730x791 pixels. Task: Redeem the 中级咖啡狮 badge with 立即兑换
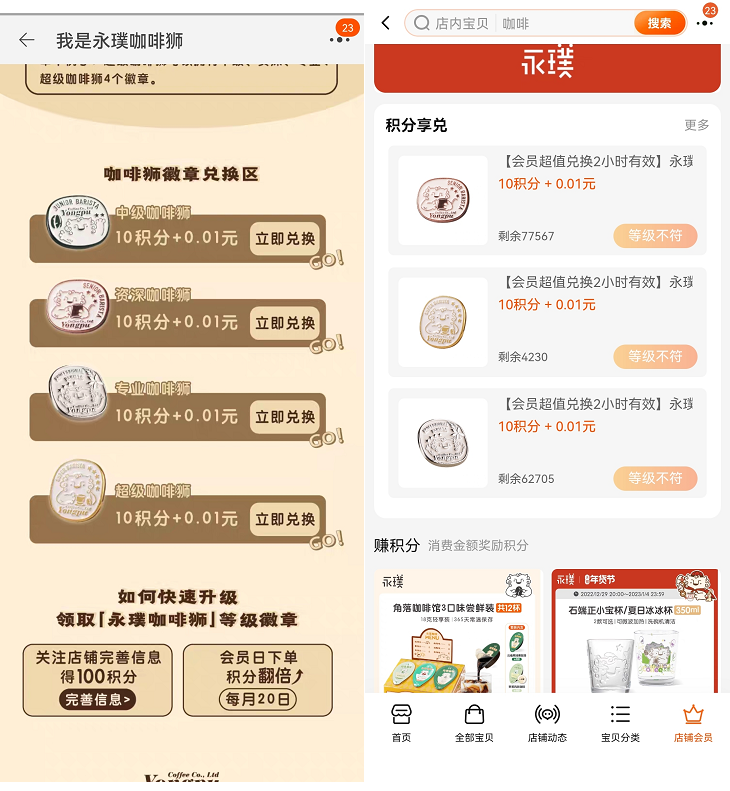(x=285, y=239)
